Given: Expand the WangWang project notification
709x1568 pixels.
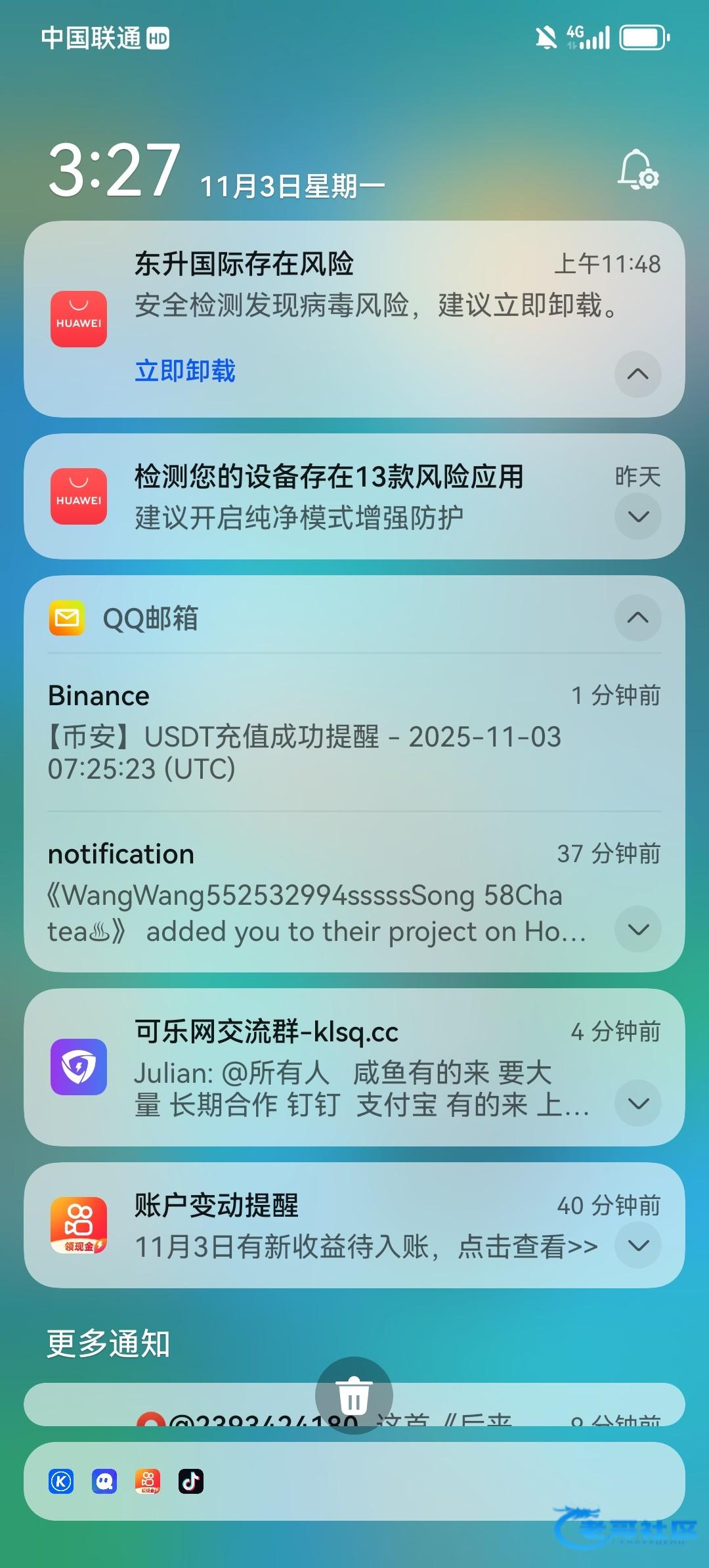Looking at the screenshot, I should click(x=637, y=929).
